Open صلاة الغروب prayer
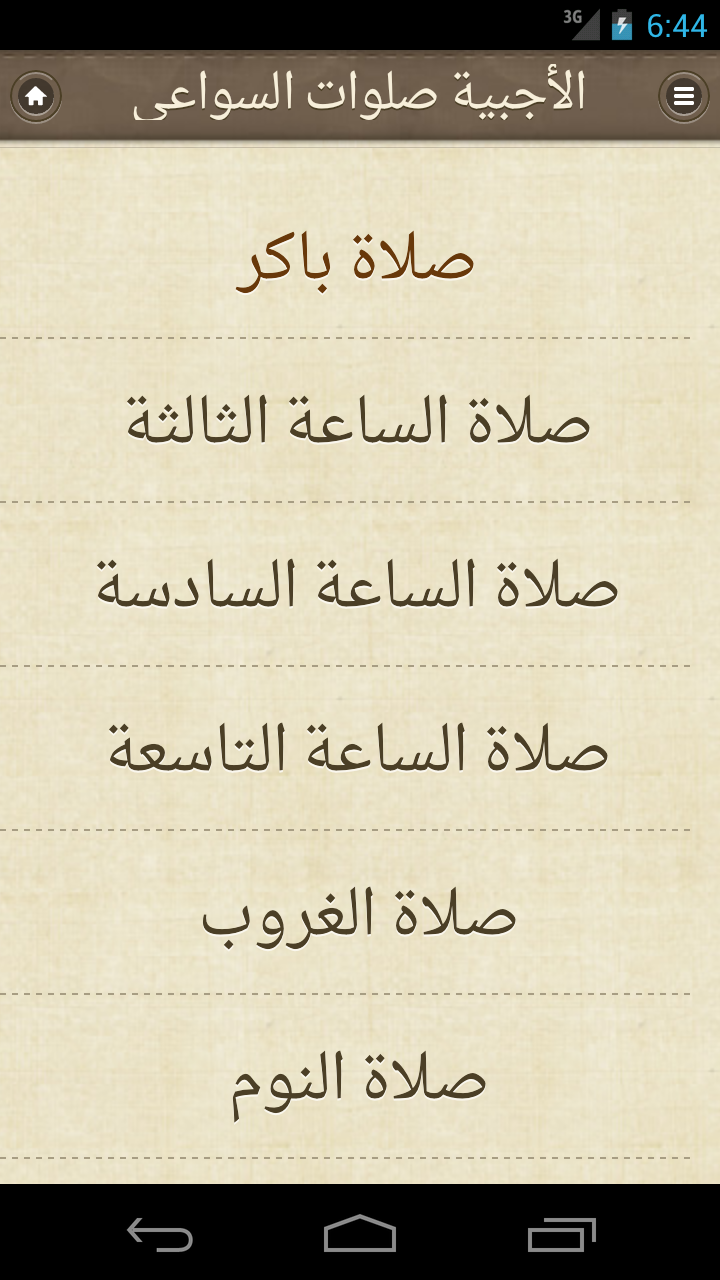Screen dimensions: 720x1280 (358, 914)
